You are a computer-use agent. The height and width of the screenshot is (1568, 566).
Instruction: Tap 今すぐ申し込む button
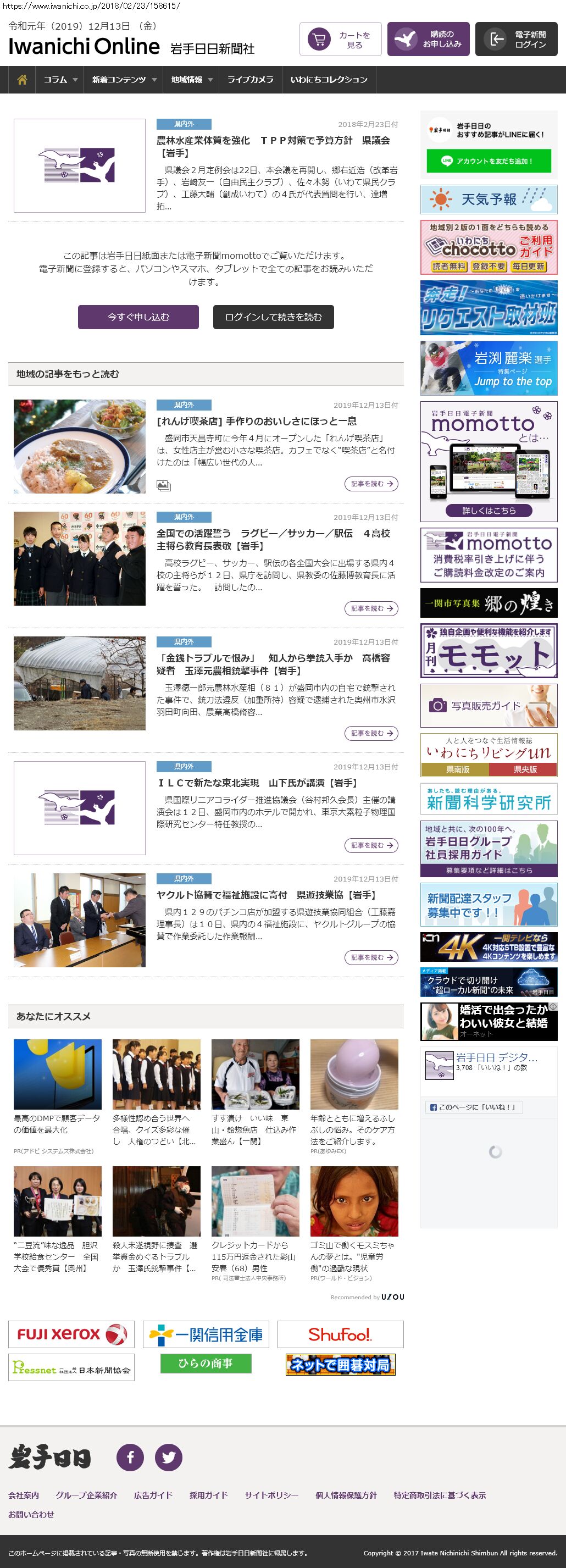138,317
